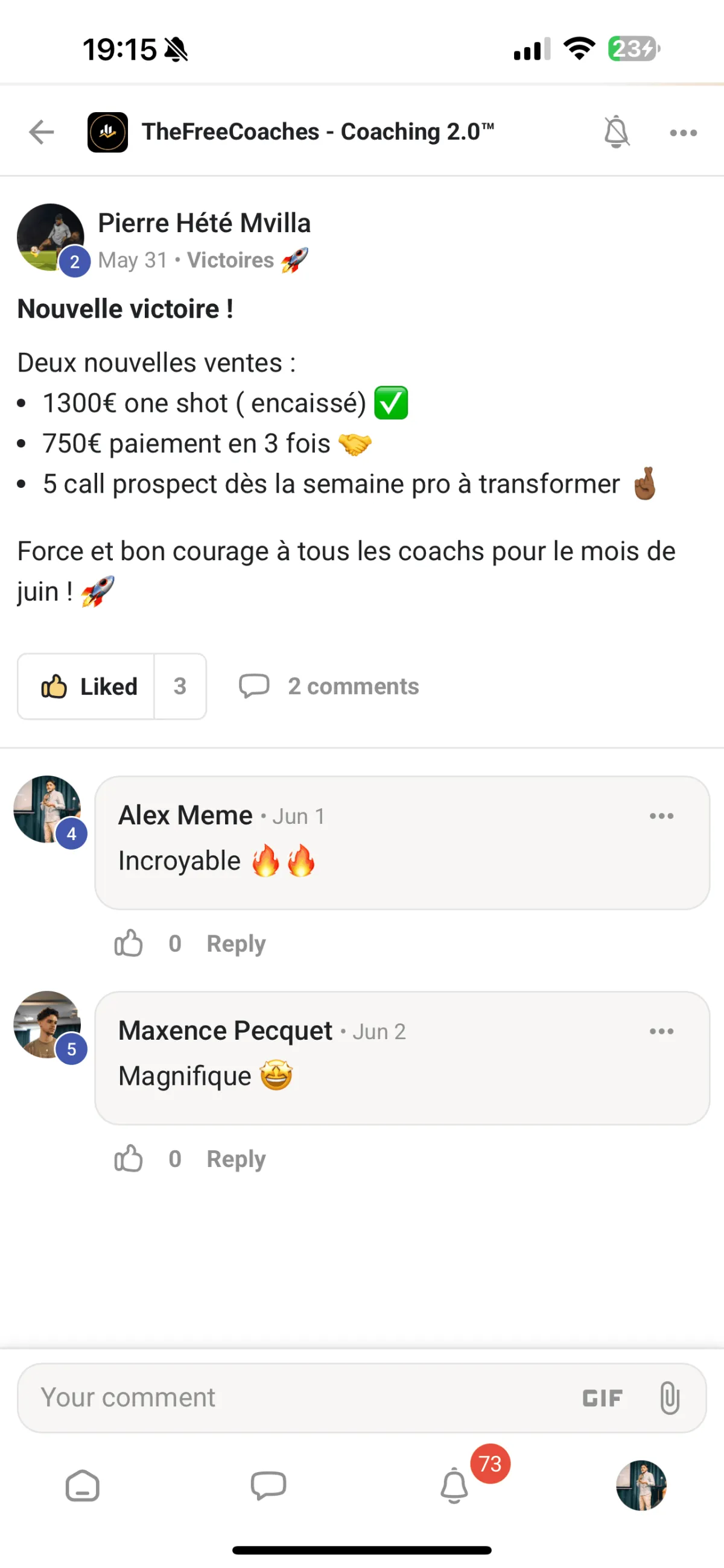Open notifications tab with 73 badge
Image resolution: width=724 pixels, height=1568 pixels.
tap(455, 1487)
